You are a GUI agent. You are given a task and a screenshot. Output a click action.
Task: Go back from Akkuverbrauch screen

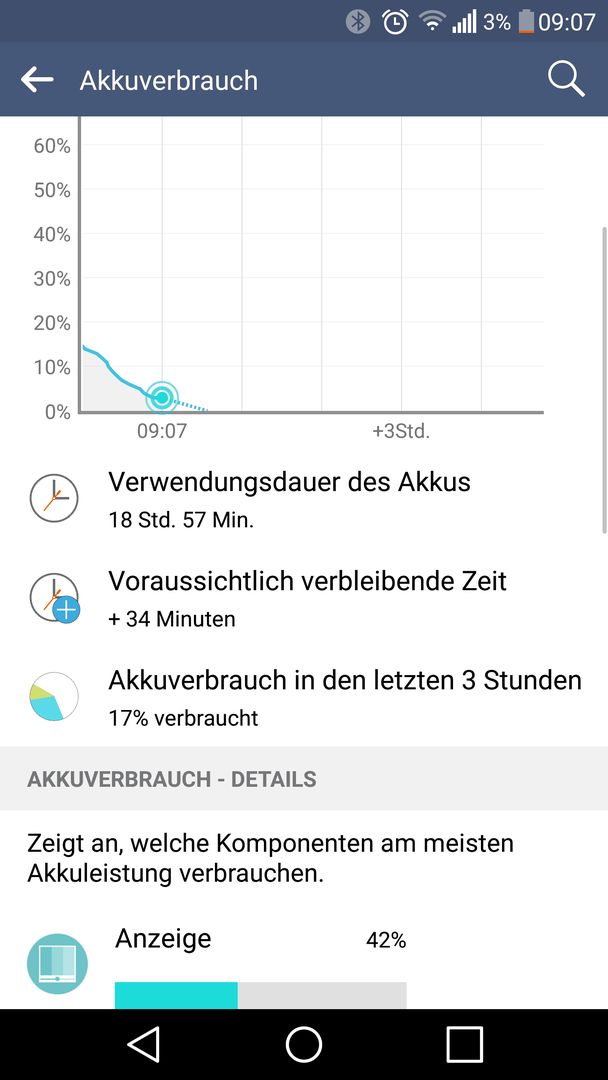coord(37,80)
